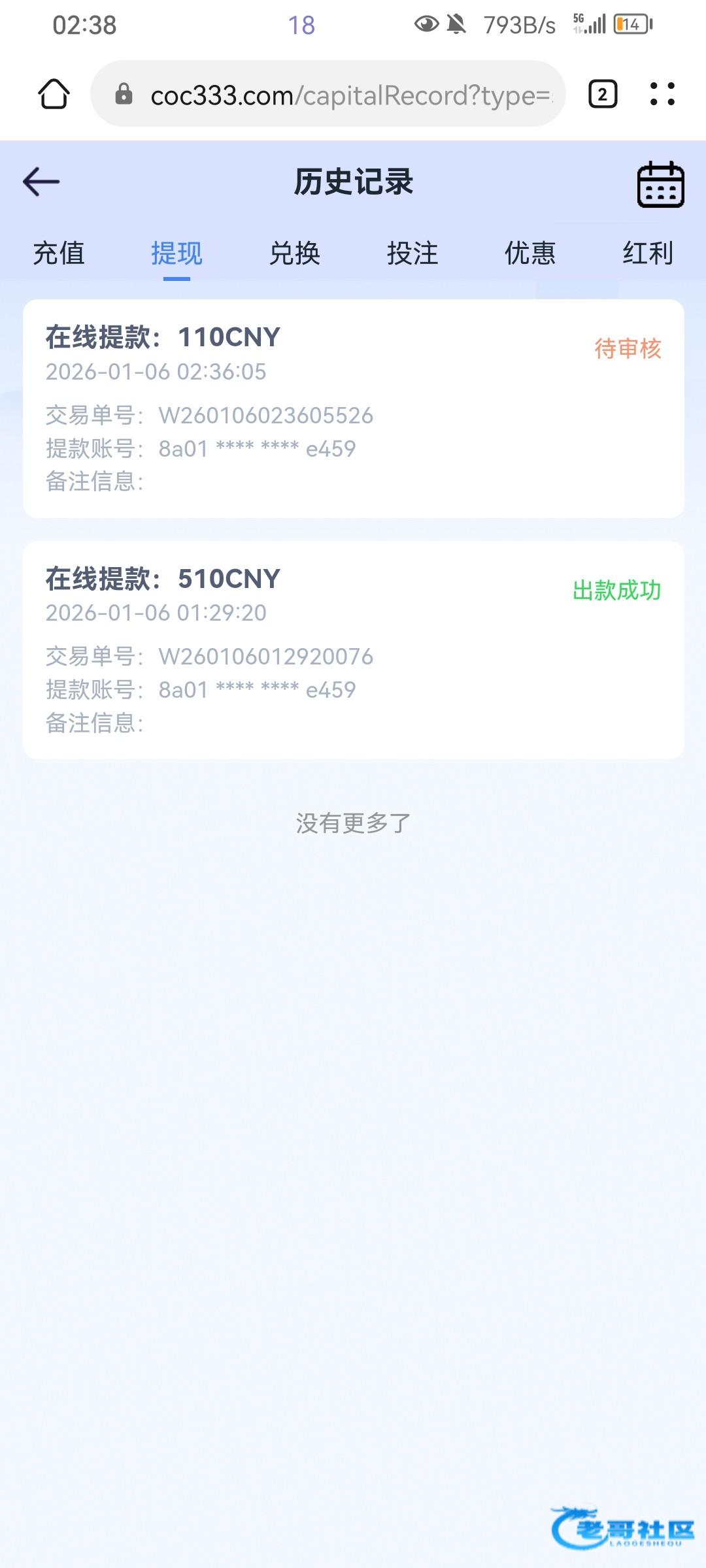The width and height of the screenshot is (706, 1568).
Task: Switch to the 优惠 tab
Action: pos(529,253)
